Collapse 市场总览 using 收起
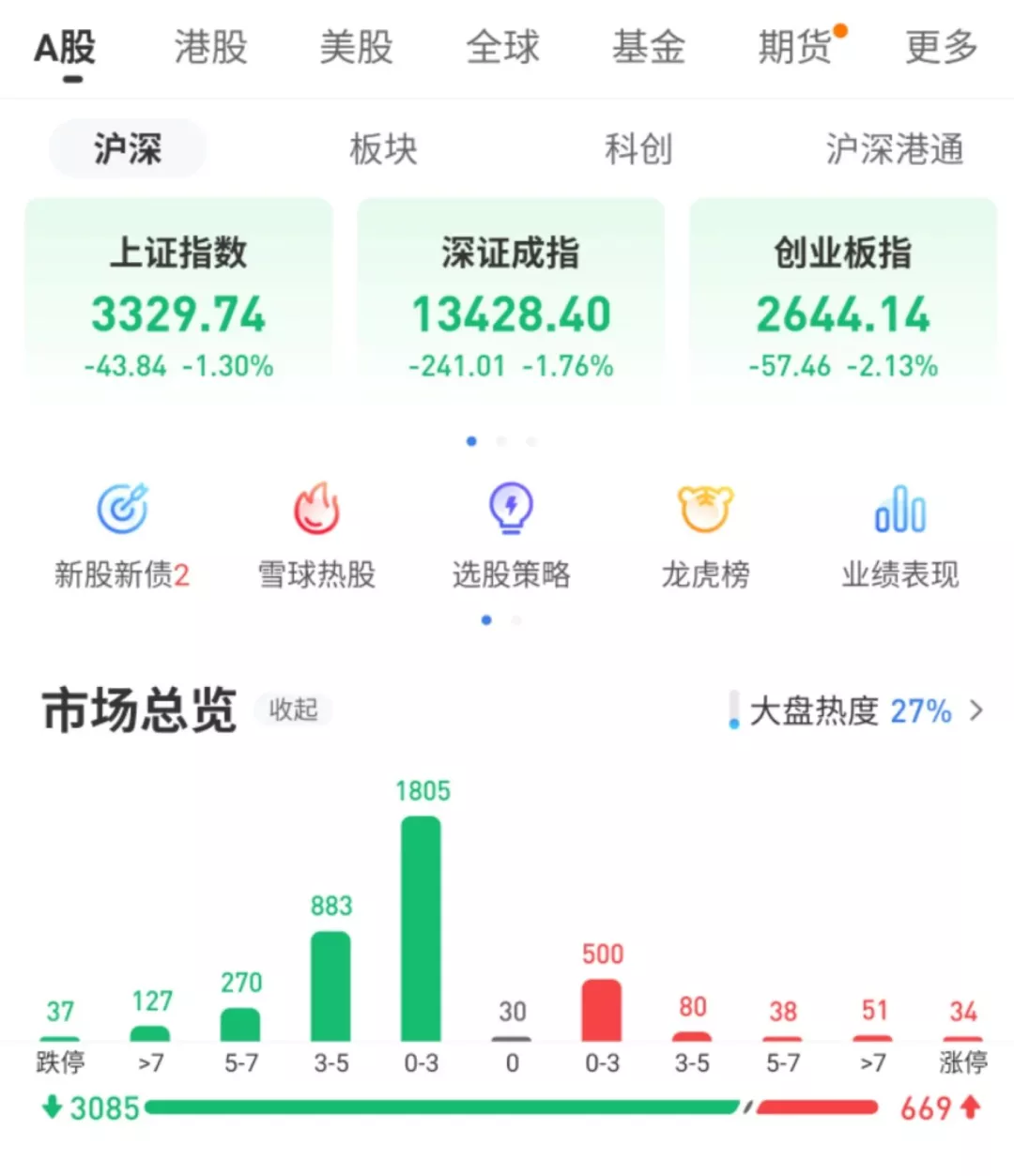1014x1176 pixels. 292,710
